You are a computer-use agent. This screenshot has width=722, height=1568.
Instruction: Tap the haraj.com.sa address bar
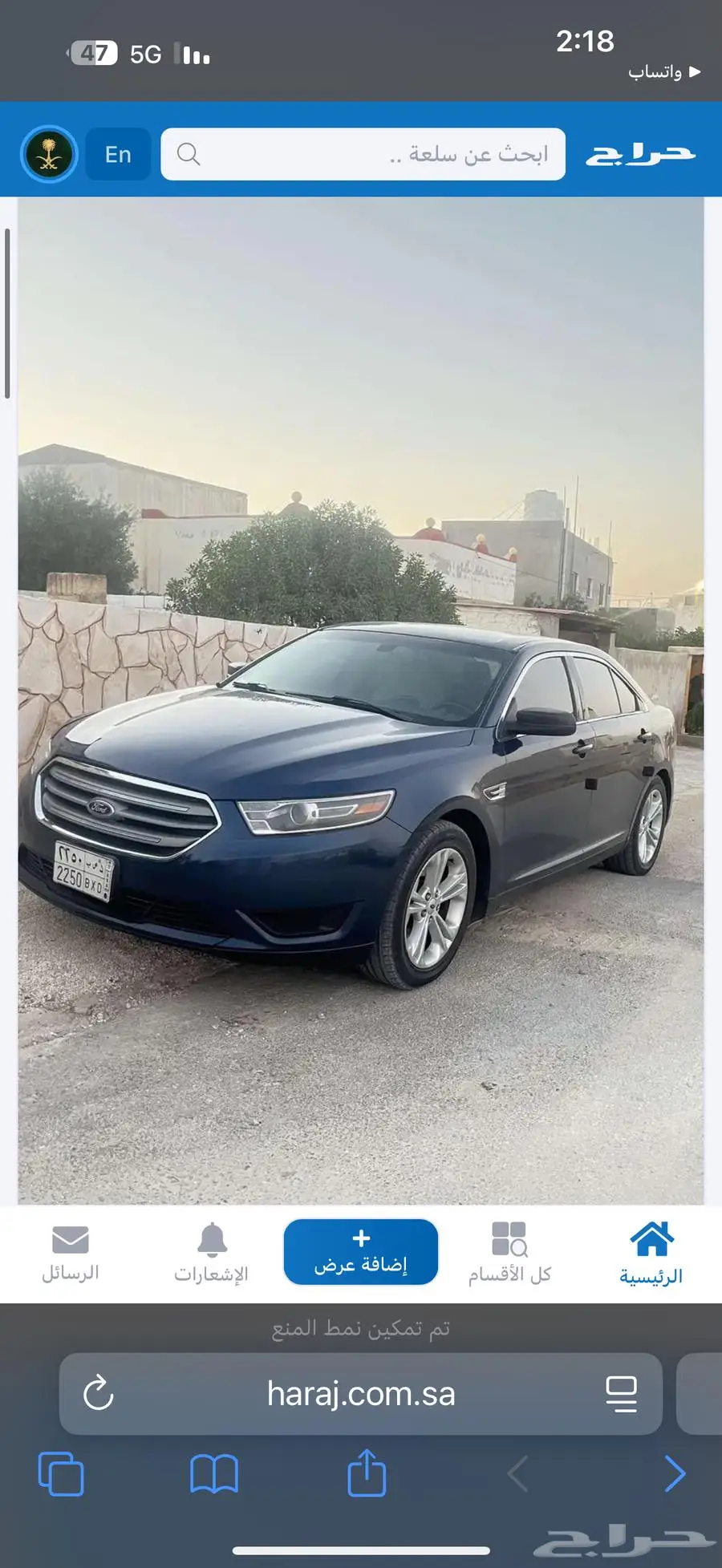click(361, 1395)
